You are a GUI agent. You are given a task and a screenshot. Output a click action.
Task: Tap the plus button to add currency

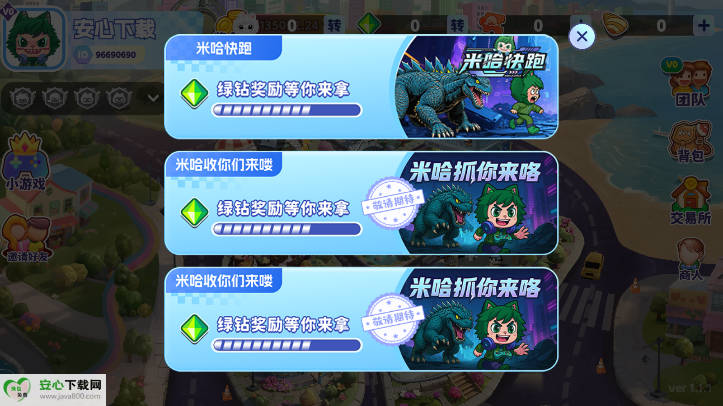click(x=702, y=25)
